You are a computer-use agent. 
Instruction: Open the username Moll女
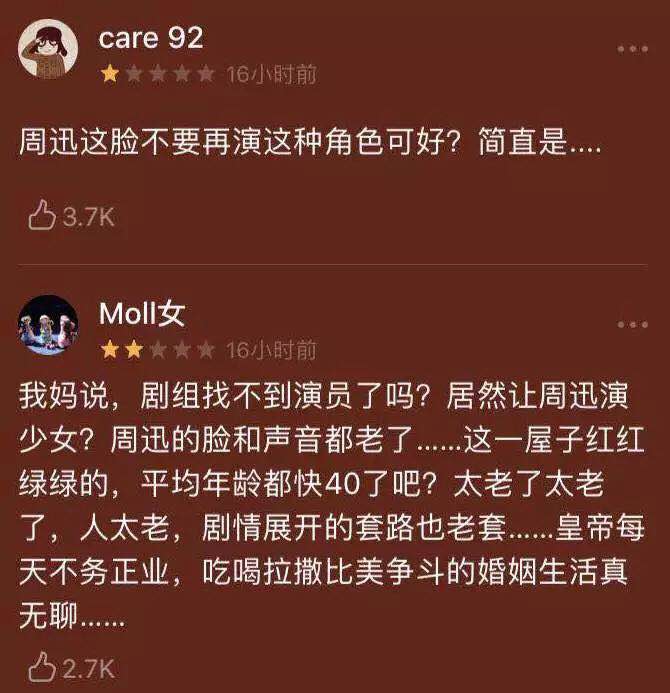coord(142,314)
